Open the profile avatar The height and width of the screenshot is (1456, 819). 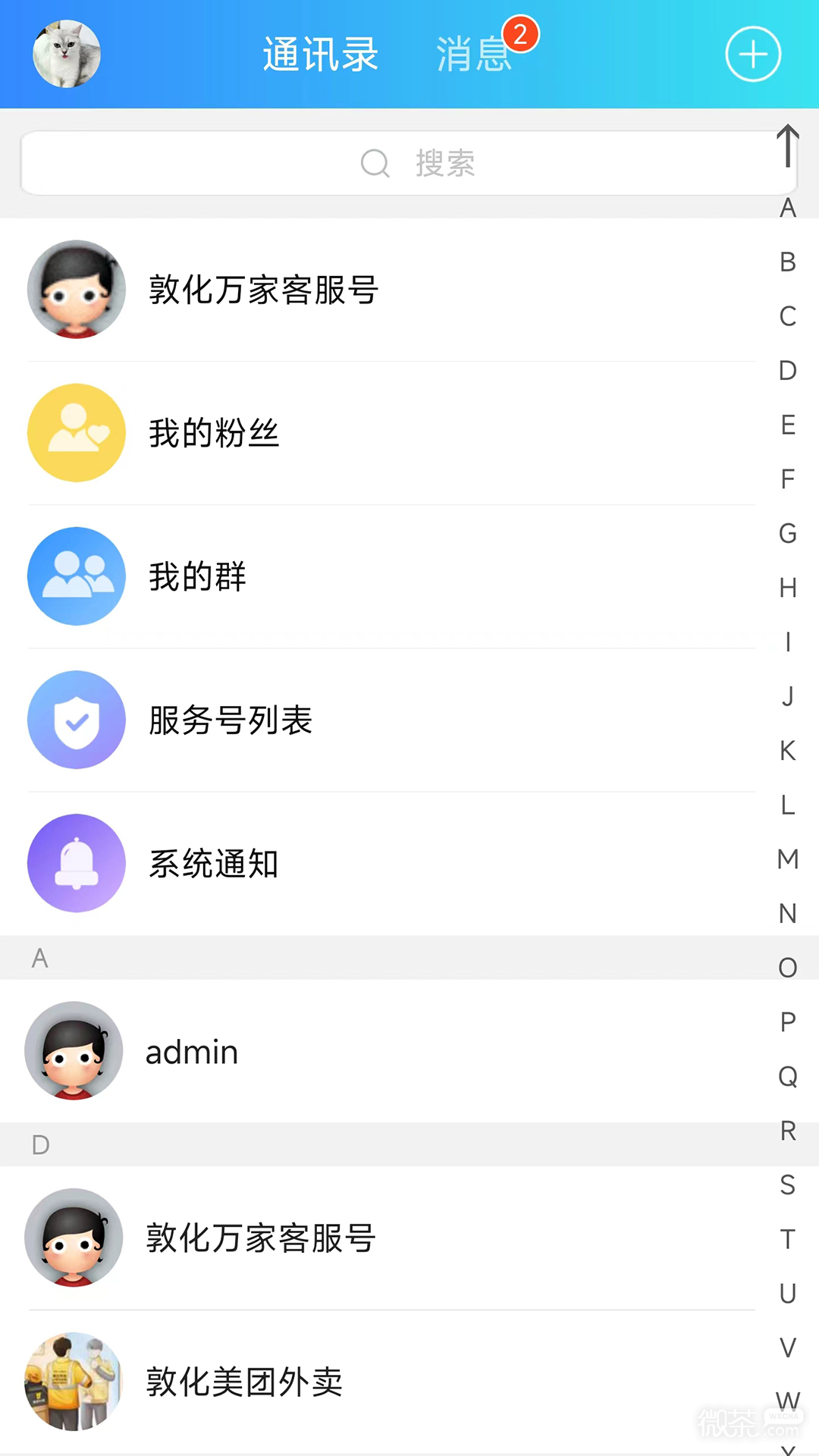click(67, 54)
